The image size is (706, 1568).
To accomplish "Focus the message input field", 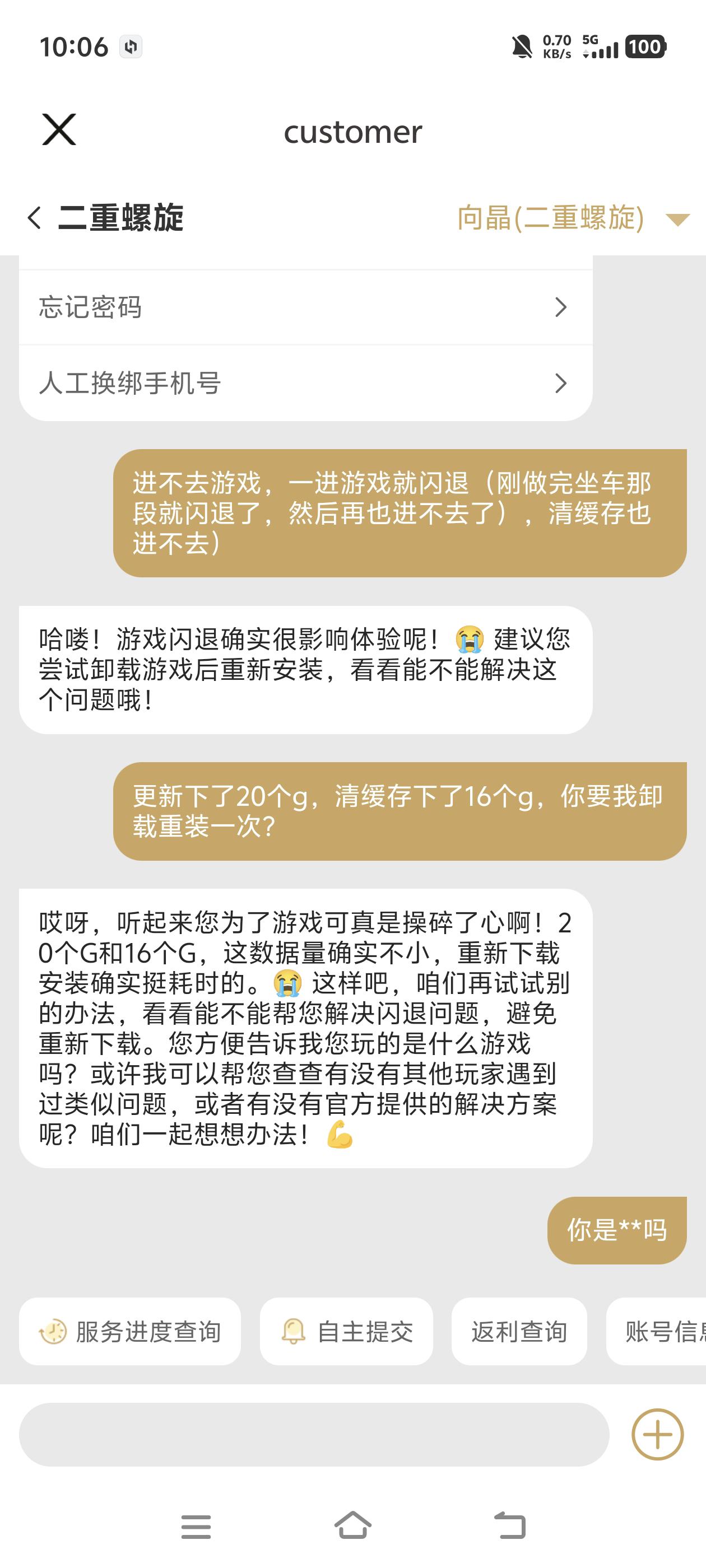I will [314, 1435].
